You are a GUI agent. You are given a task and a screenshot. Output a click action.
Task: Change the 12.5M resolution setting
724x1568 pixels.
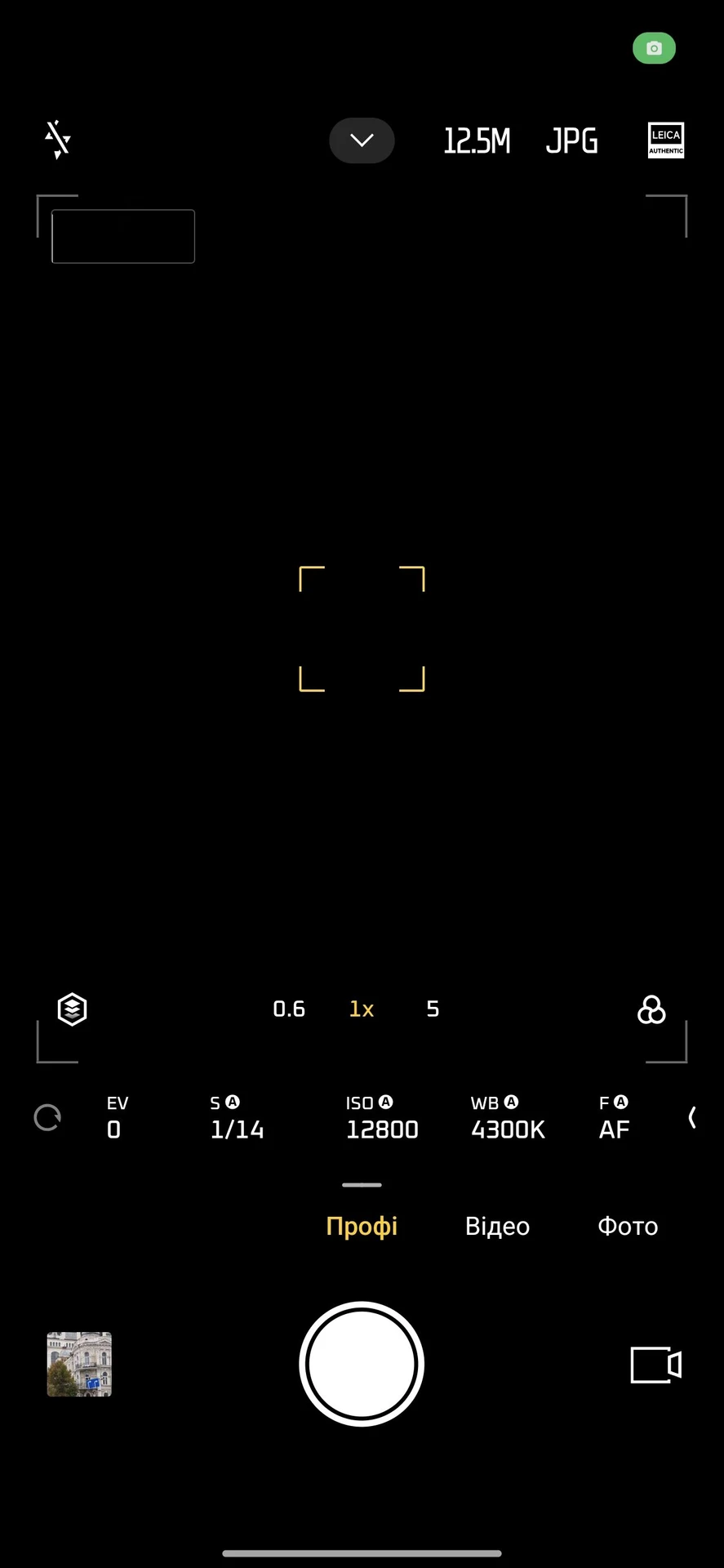click(x=477, y=140)
